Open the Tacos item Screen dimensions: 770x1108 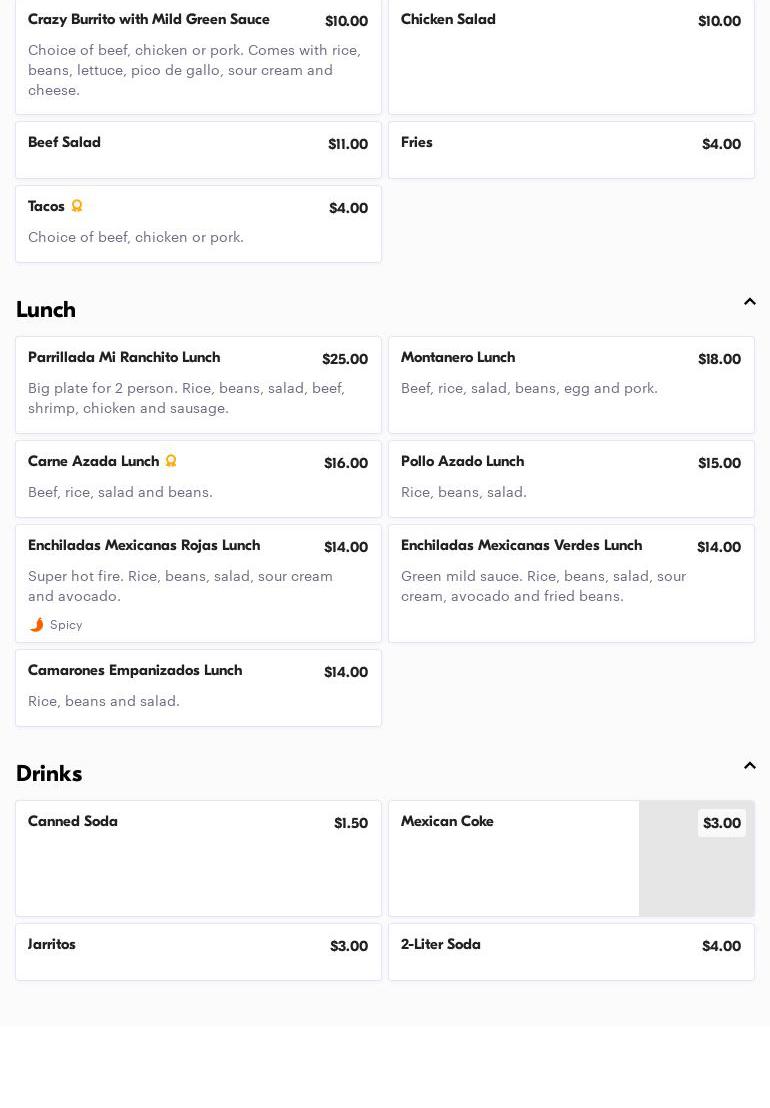(x=198, y=223)
